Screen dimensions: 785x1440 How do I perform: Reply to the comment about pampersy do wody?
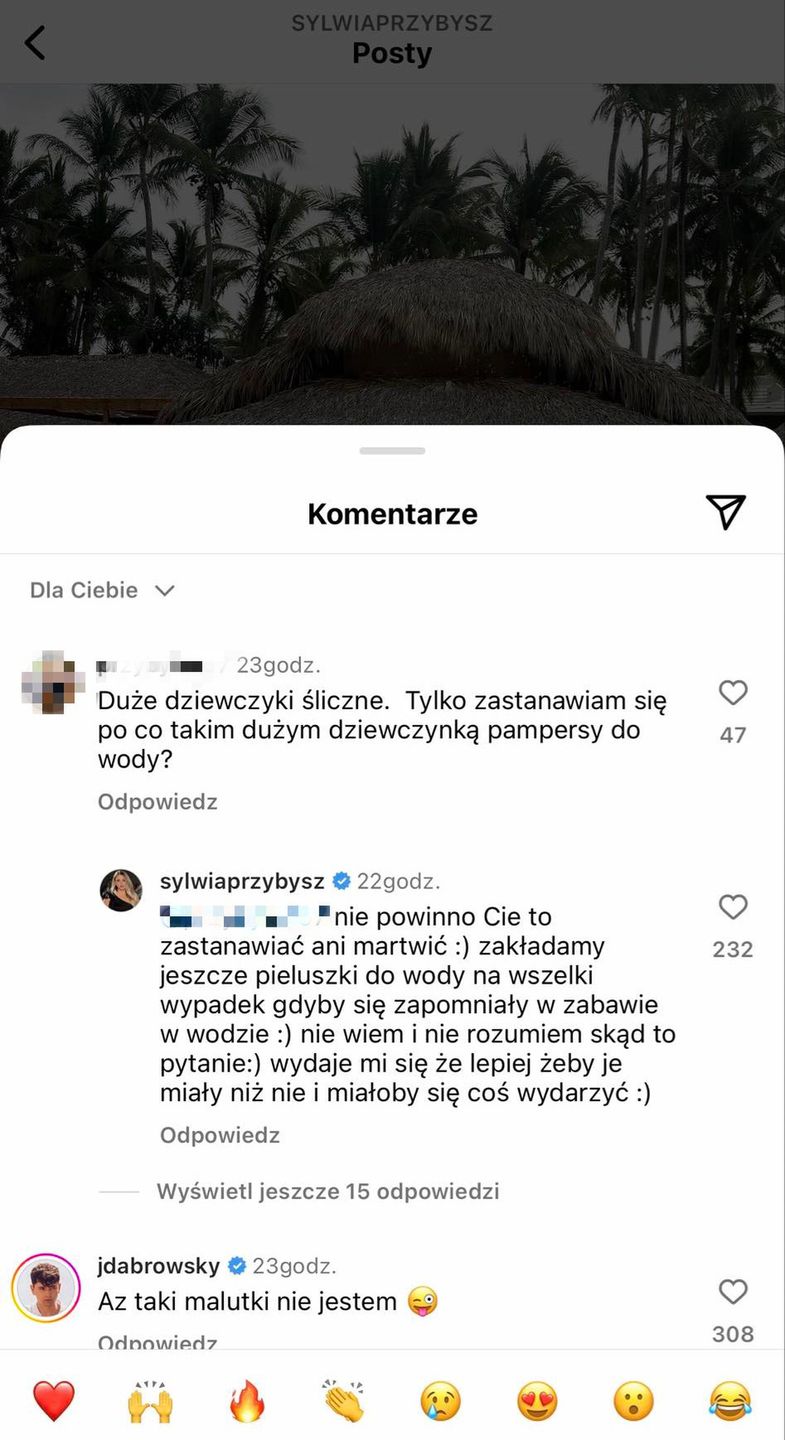point(157,801)
